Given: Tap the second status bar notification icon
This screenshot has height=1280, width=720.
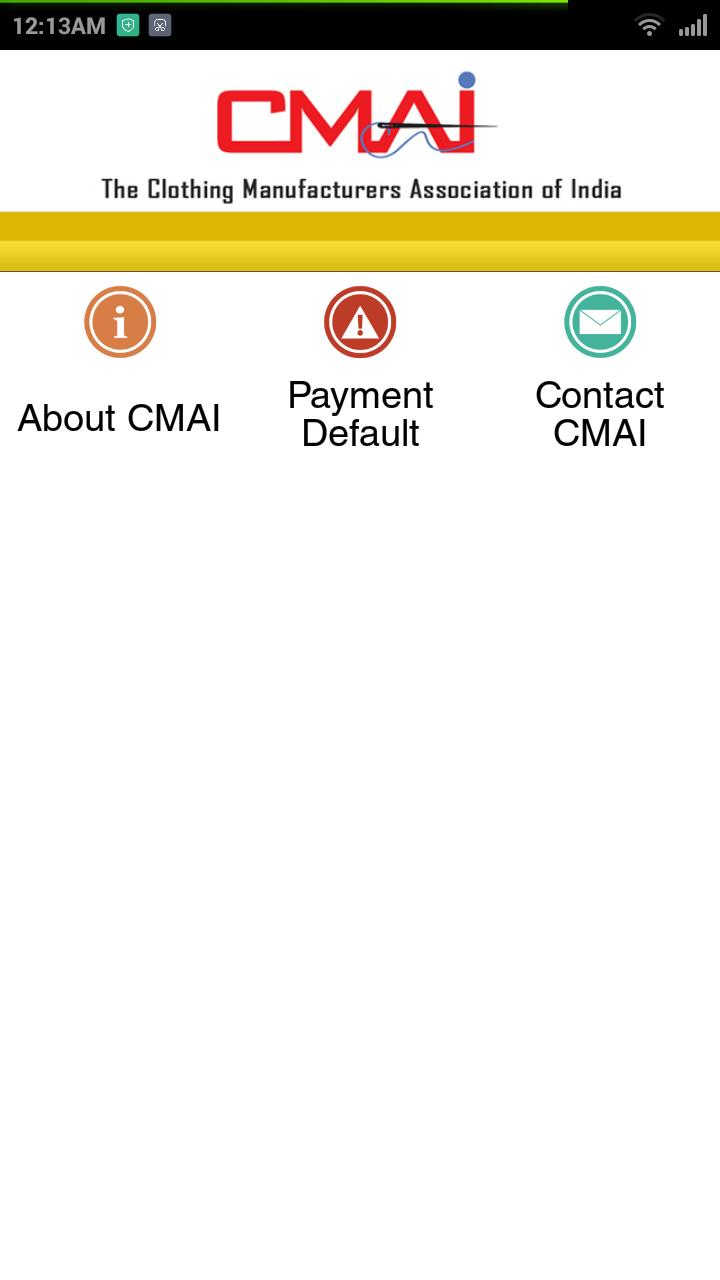Looking at the screenshot, I should [x=162, y=24].
